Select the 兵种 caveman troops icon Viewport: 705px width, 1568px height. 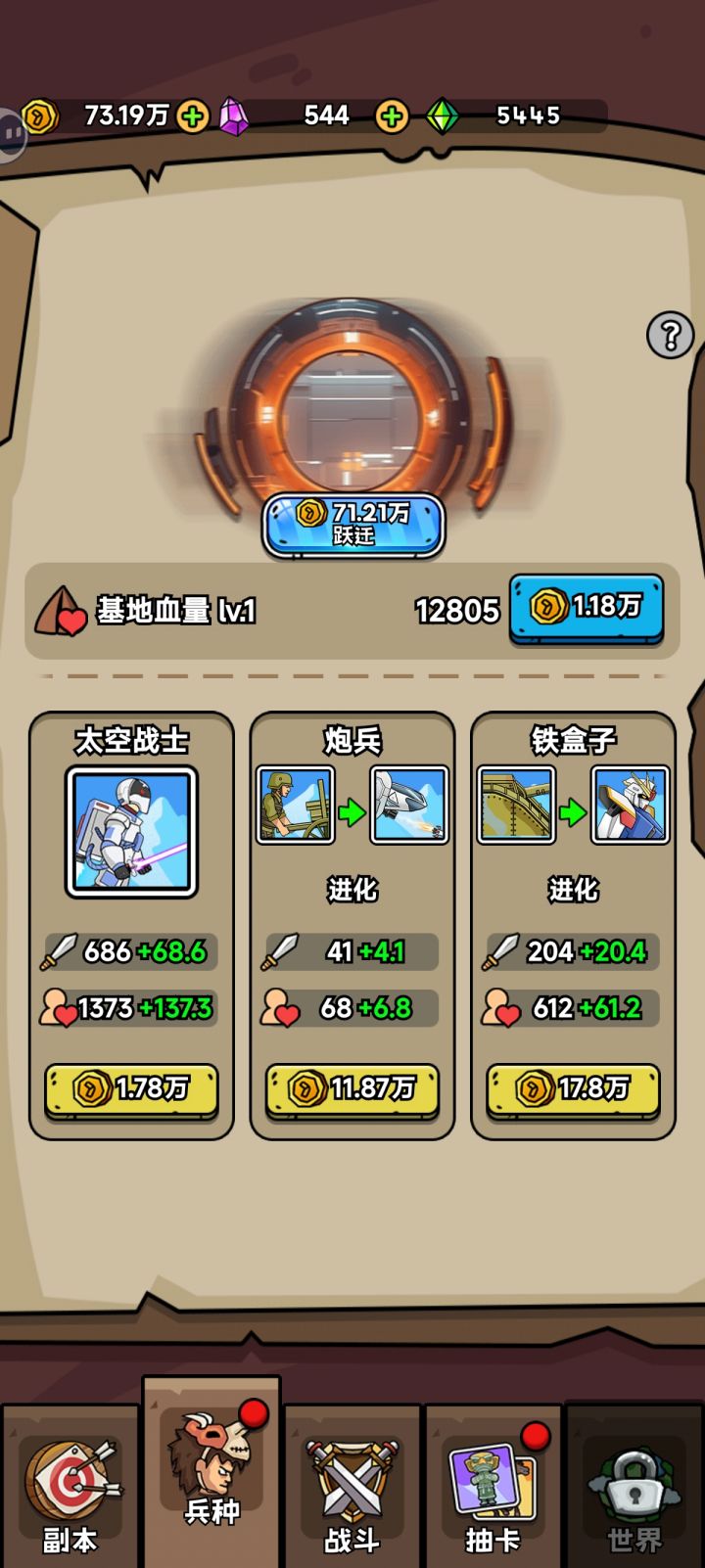point(211,1468)
